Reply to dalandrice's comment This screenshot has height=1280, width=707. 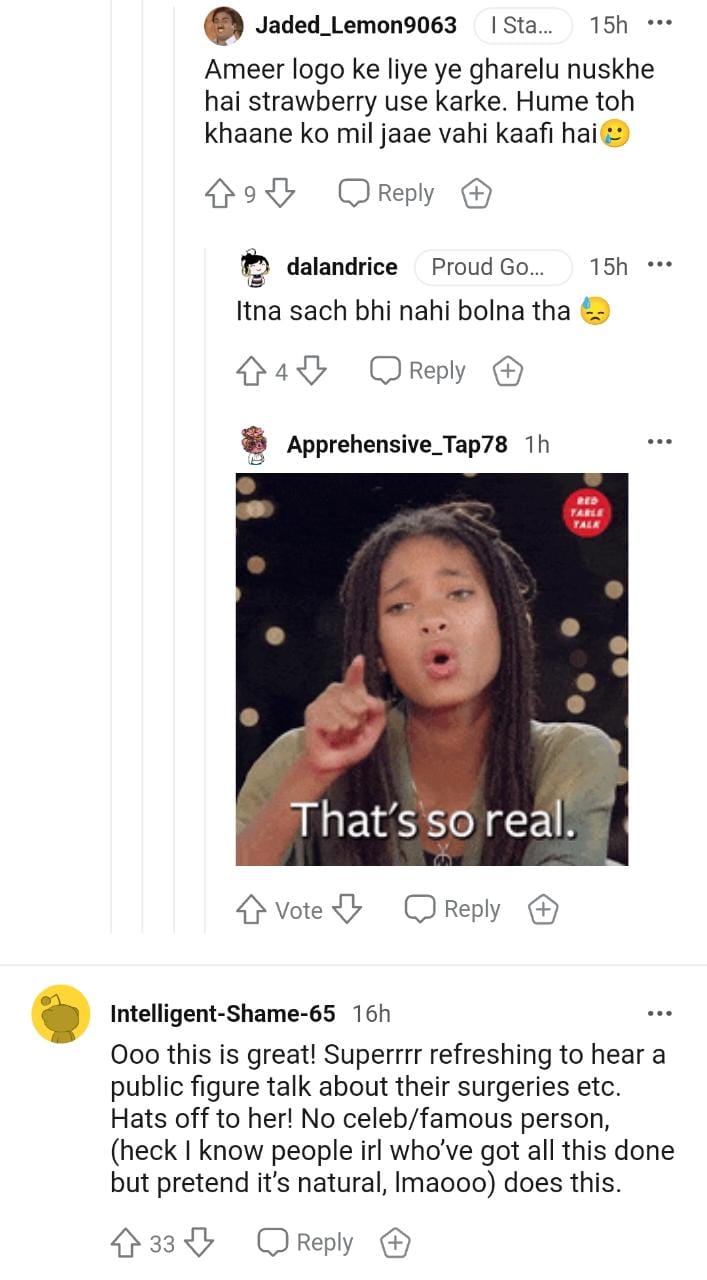pos(418,371)
